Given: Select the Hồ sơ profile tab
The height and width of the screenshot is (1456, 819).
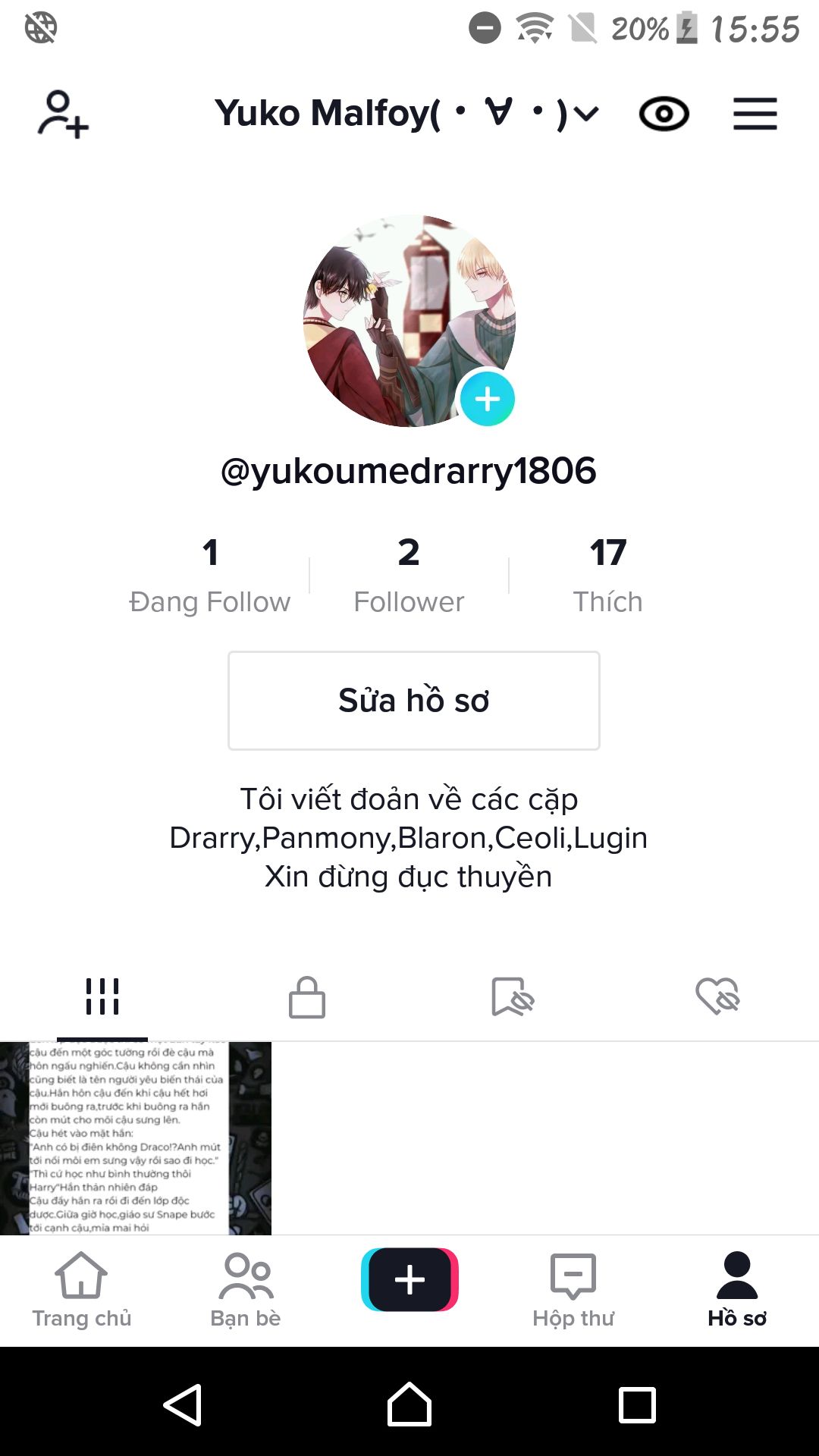Looking at the screenshot, I should [737, 1290].
